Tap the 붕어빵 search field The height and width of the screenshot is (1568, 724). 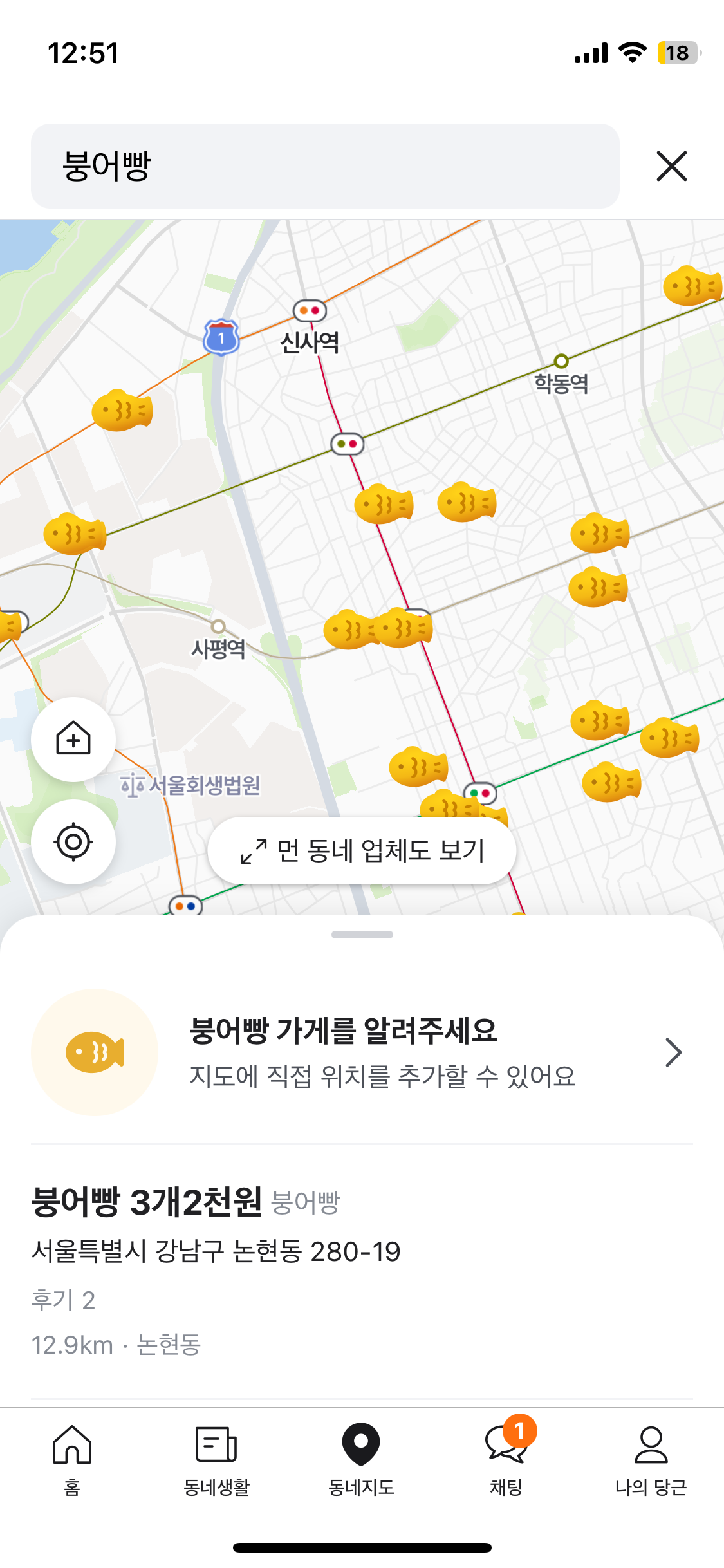(x=325, y=166)
